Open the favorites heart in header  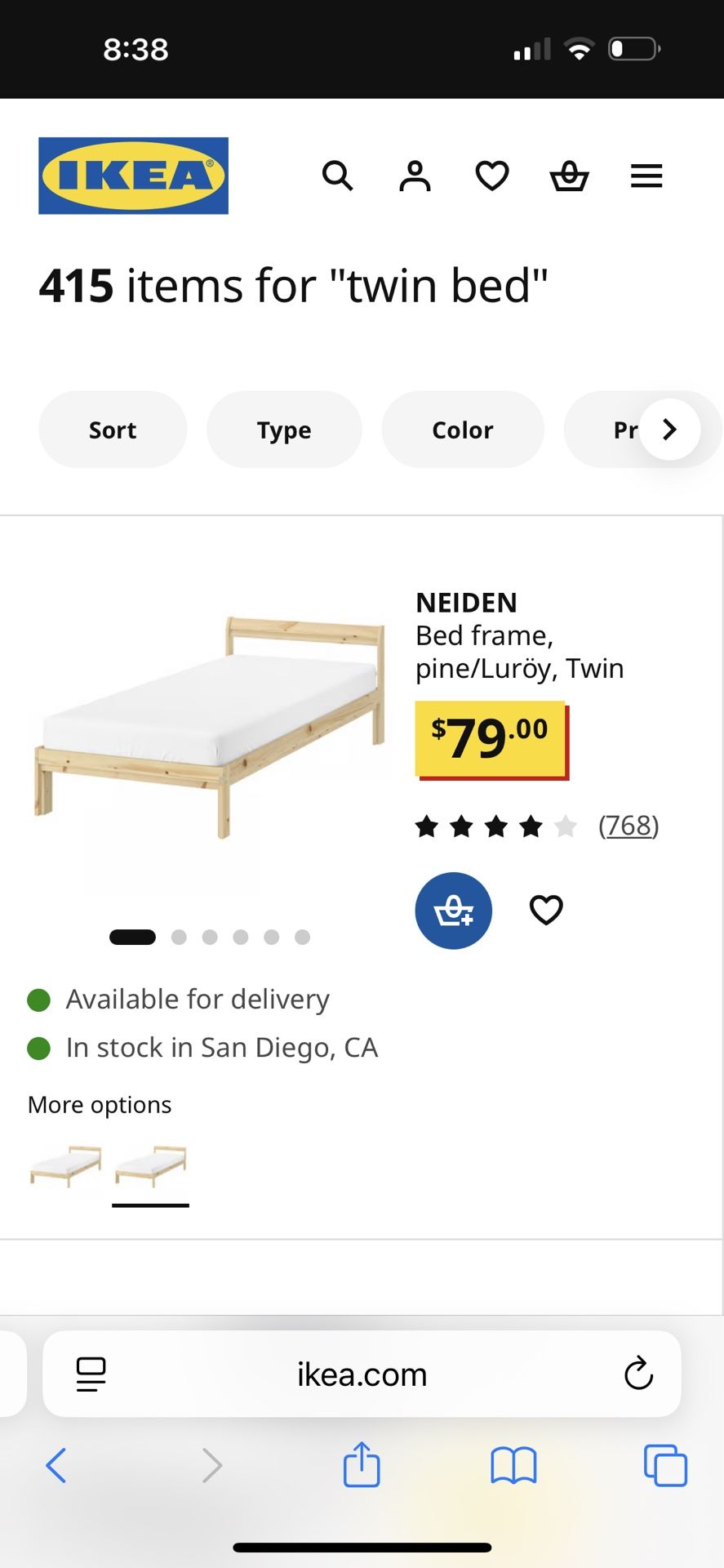click(492, 176)
